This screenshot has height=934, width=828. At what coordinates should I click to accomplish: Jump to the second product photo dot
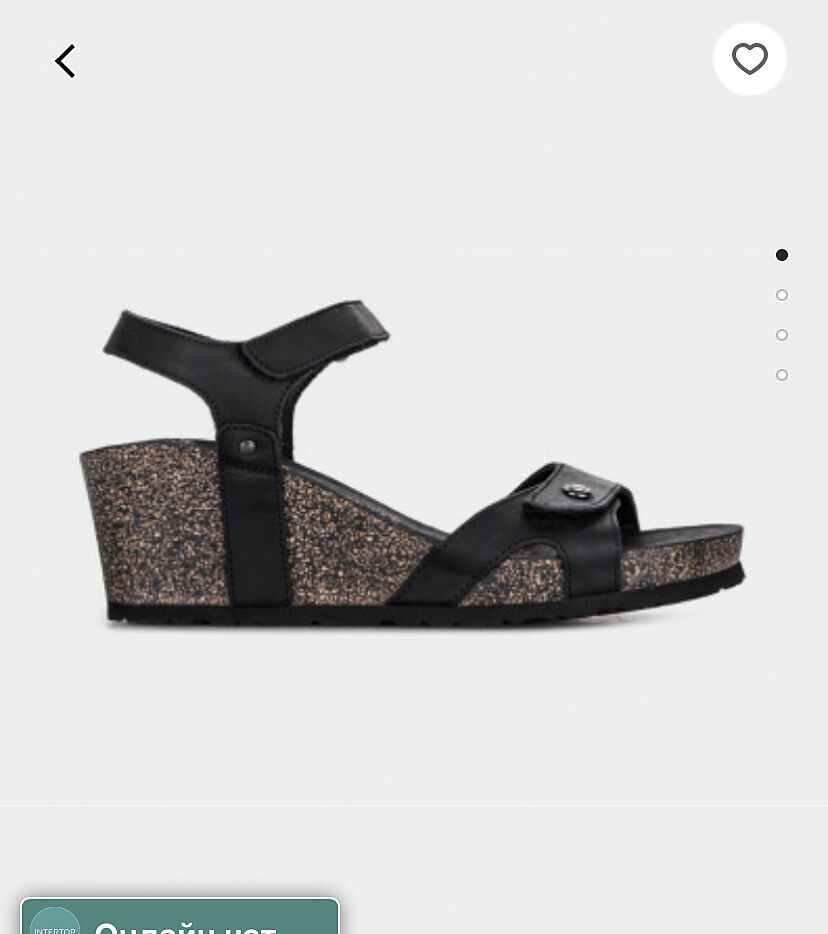[782, 295]
